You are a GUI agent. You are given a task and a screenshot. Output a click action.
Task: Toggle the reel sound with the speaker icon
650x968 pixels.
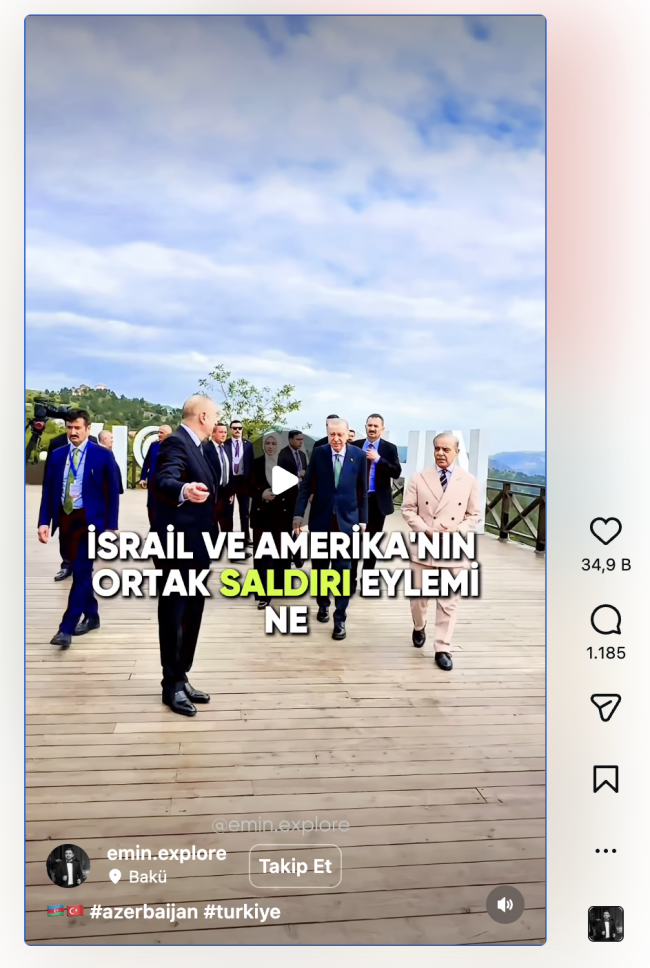[505, 904]
